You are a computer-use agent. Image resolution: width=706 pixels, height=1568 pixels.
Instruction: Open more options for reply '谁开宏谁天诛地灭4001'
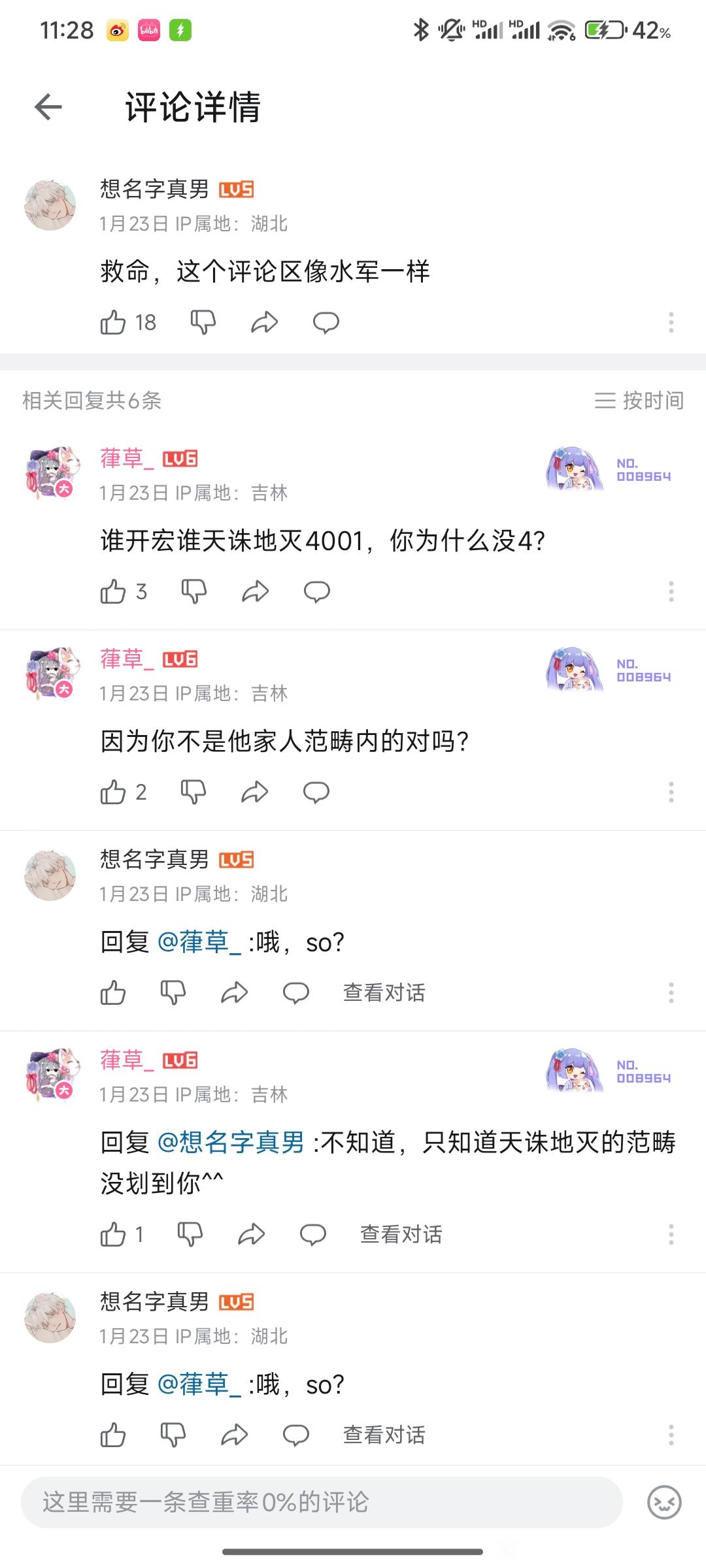[x=671, y=592]
